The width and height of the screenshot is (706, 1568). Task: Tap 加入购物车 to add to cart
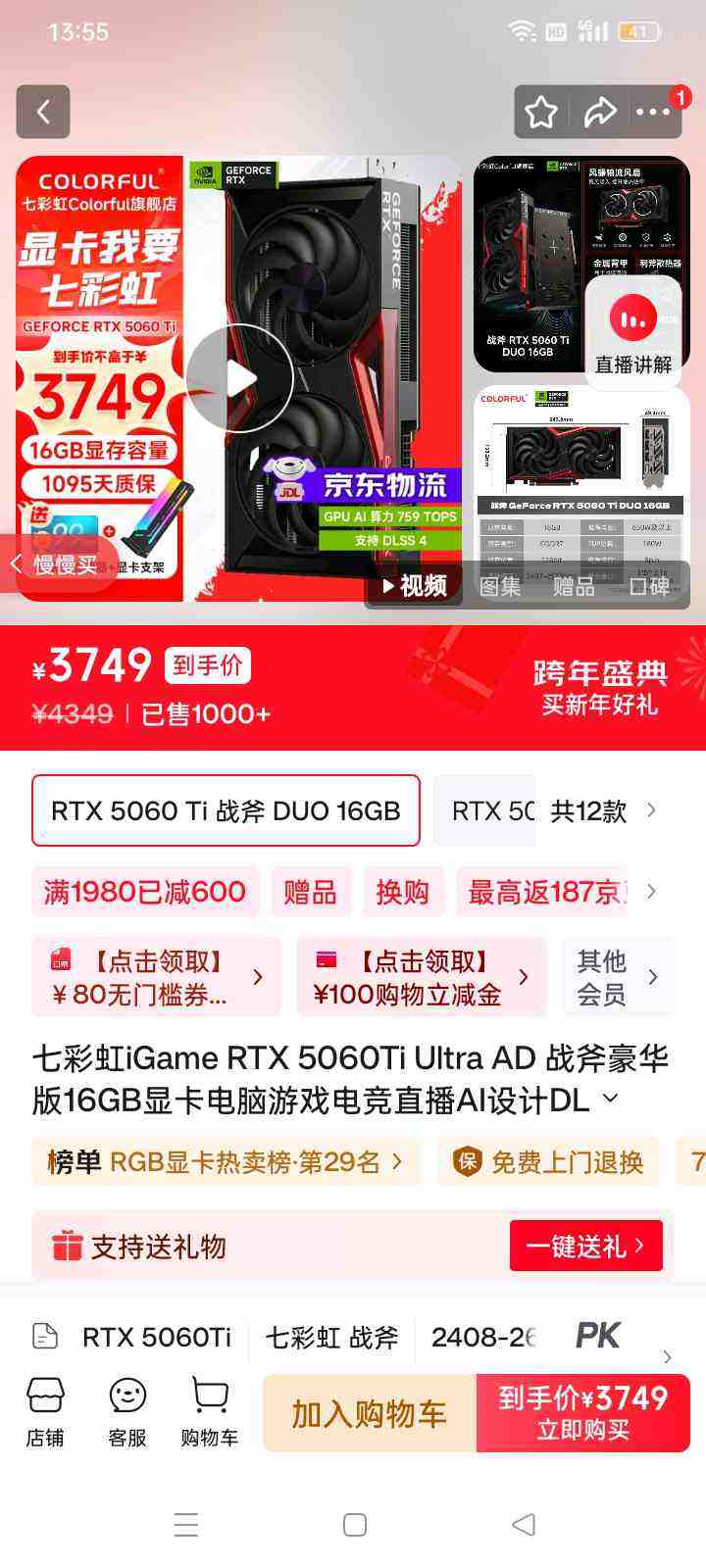[368, 1414]
